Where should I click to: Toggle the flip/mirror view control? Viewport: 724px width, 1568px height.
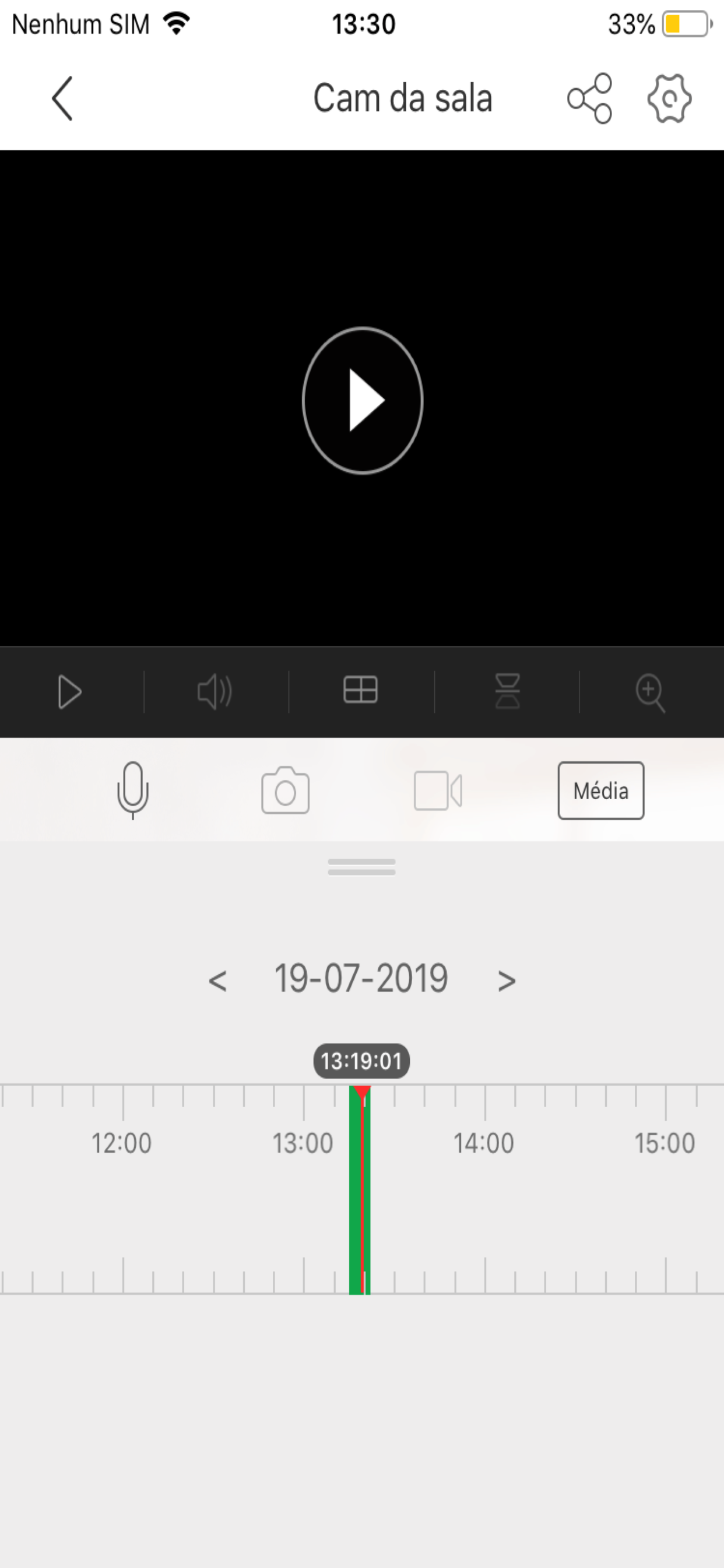point(508,691)
